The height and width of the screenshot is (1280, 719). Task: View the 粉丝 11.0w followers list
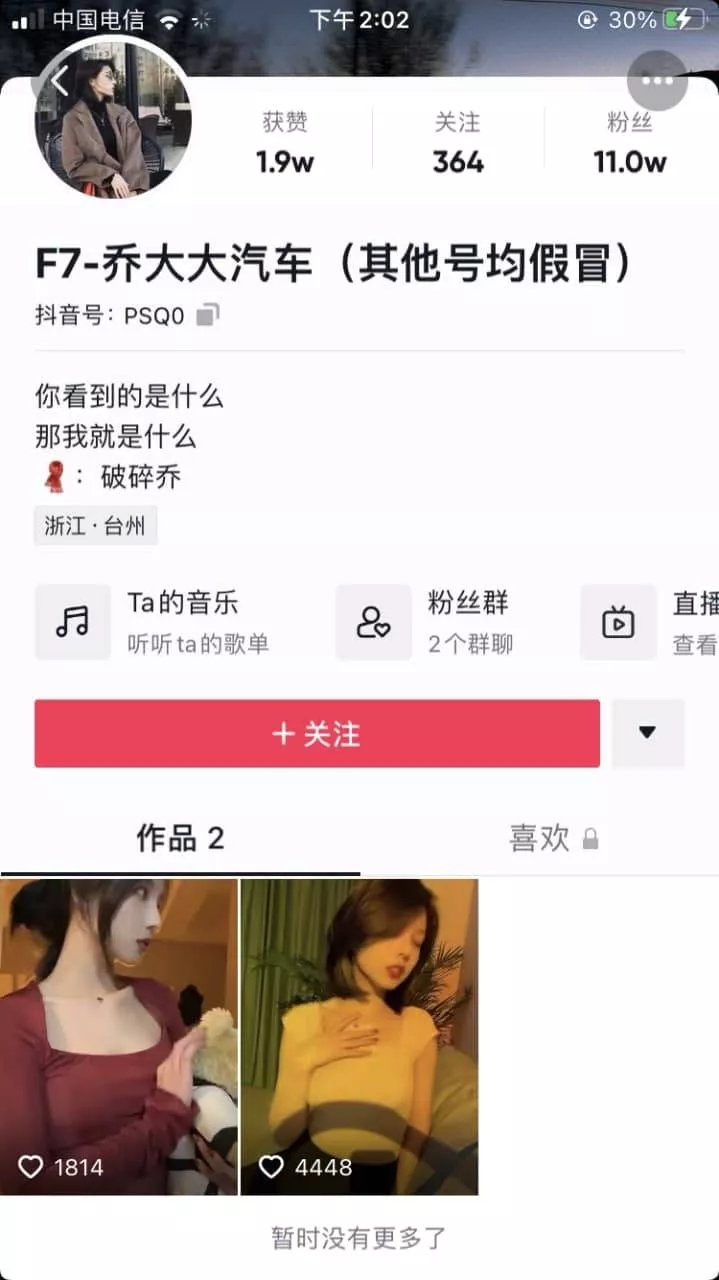coord(630,142)
